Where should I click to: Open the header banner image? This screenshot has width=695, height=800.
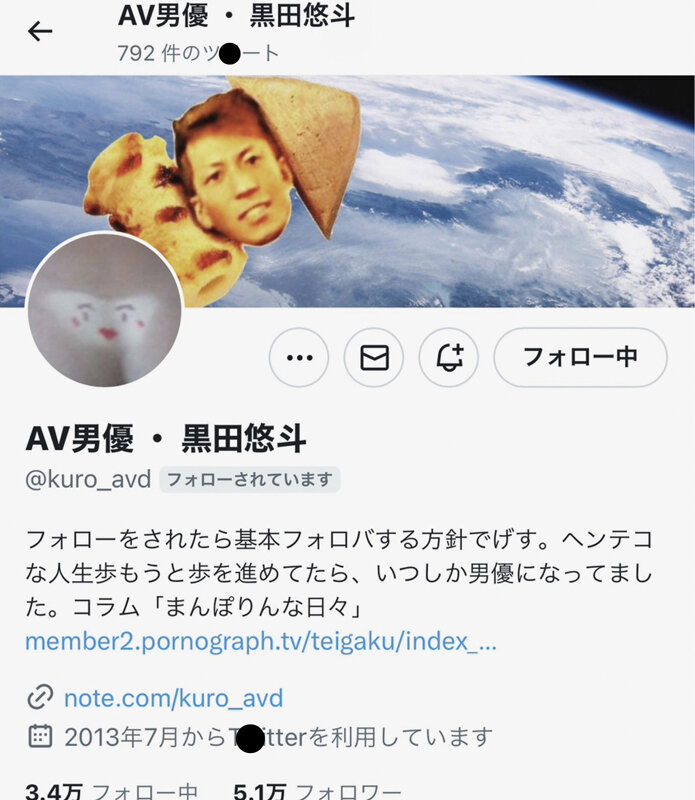[500, 180]
